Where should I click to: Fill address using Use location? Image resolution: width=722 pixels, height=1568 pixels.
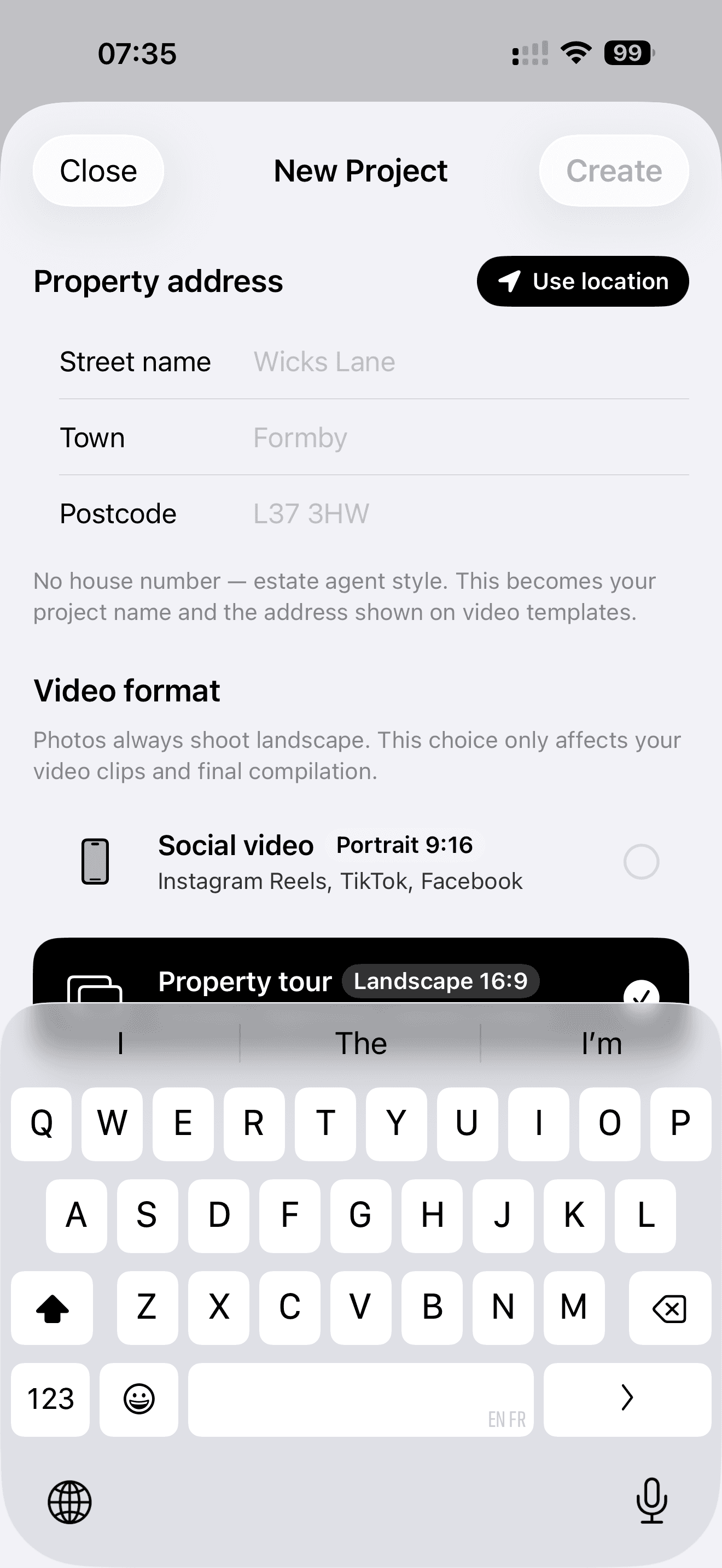tap(583, 281)
